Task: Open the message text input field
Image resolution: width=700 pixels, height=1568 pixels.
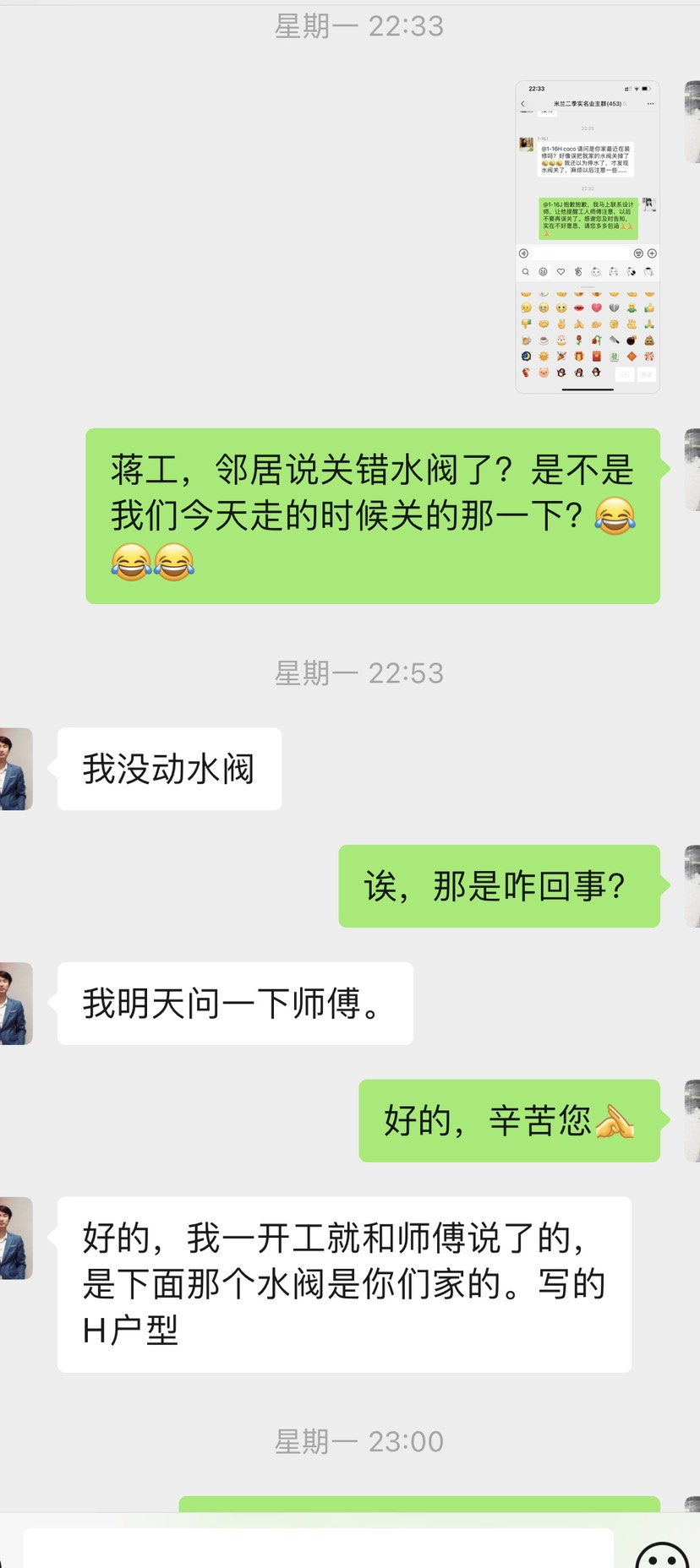Action: 317,1549
